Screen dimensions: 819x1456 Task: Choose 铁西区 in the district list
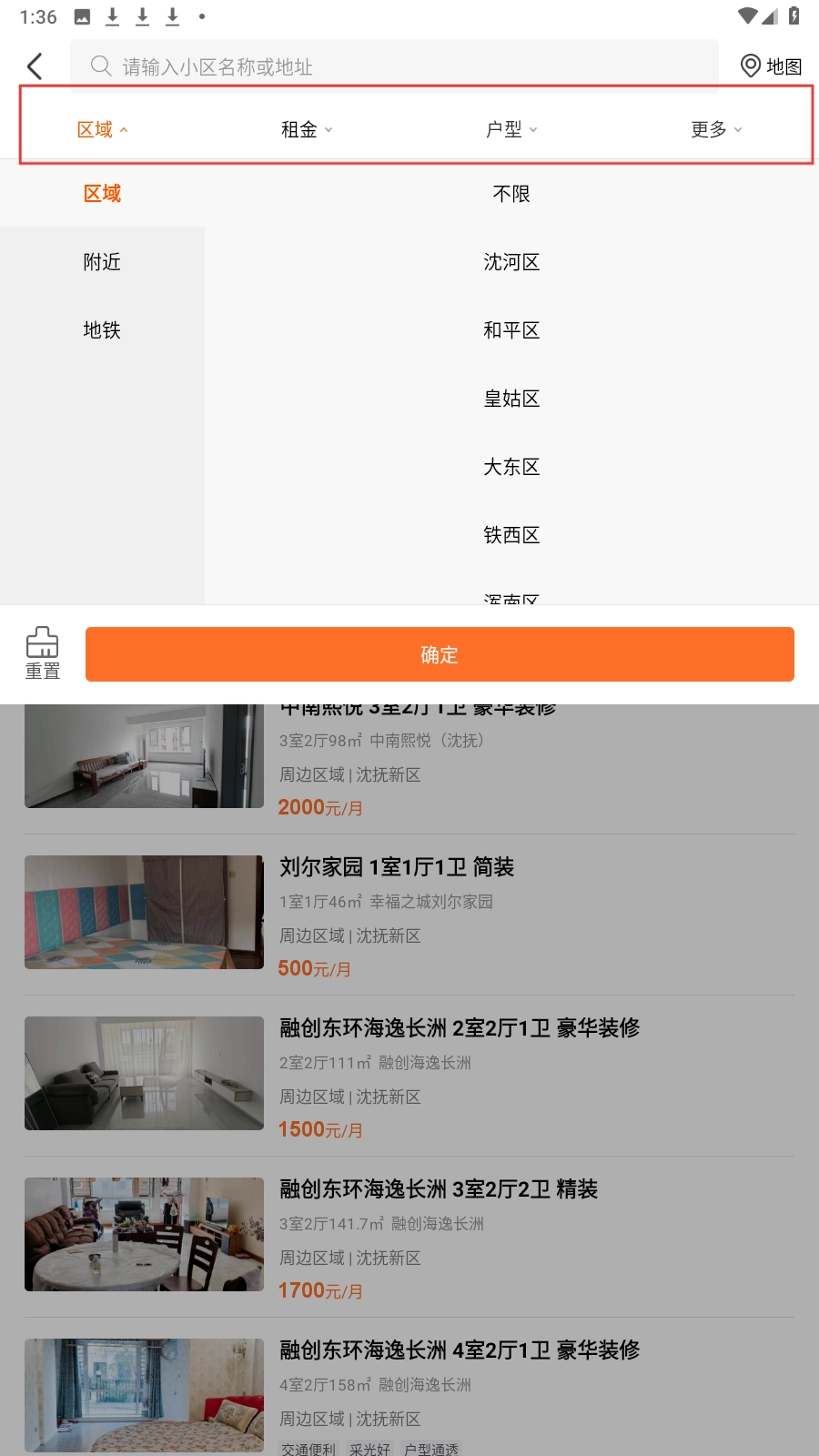(511, 535)
